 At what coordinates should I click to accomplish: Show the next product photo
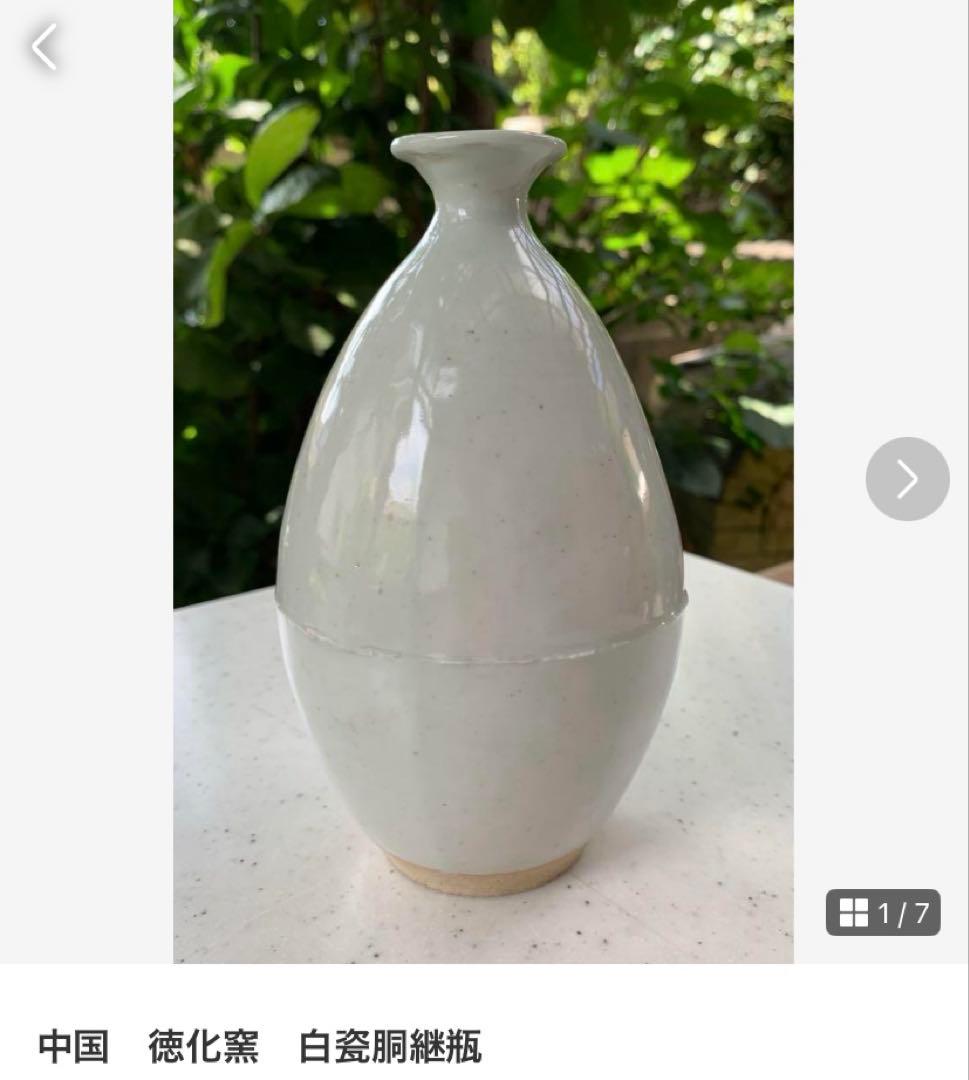[906, 479]
